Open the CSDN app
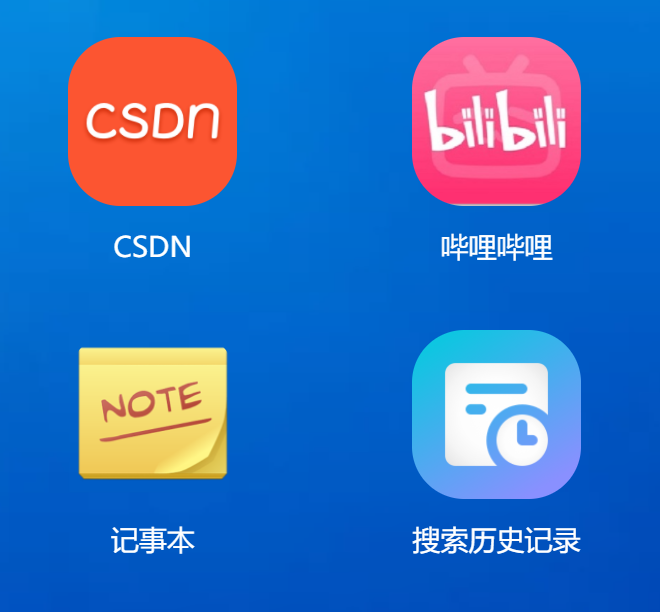This screenshot has height=612, width=660. coord(152,122)
